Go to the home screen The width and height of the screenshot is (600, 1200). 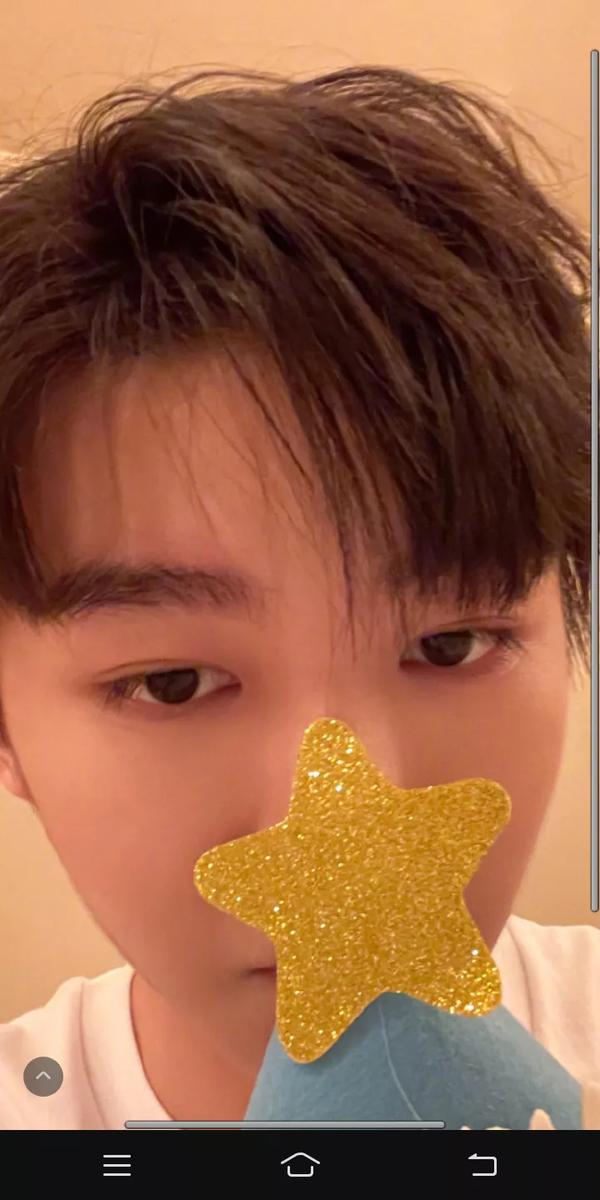300,1165
